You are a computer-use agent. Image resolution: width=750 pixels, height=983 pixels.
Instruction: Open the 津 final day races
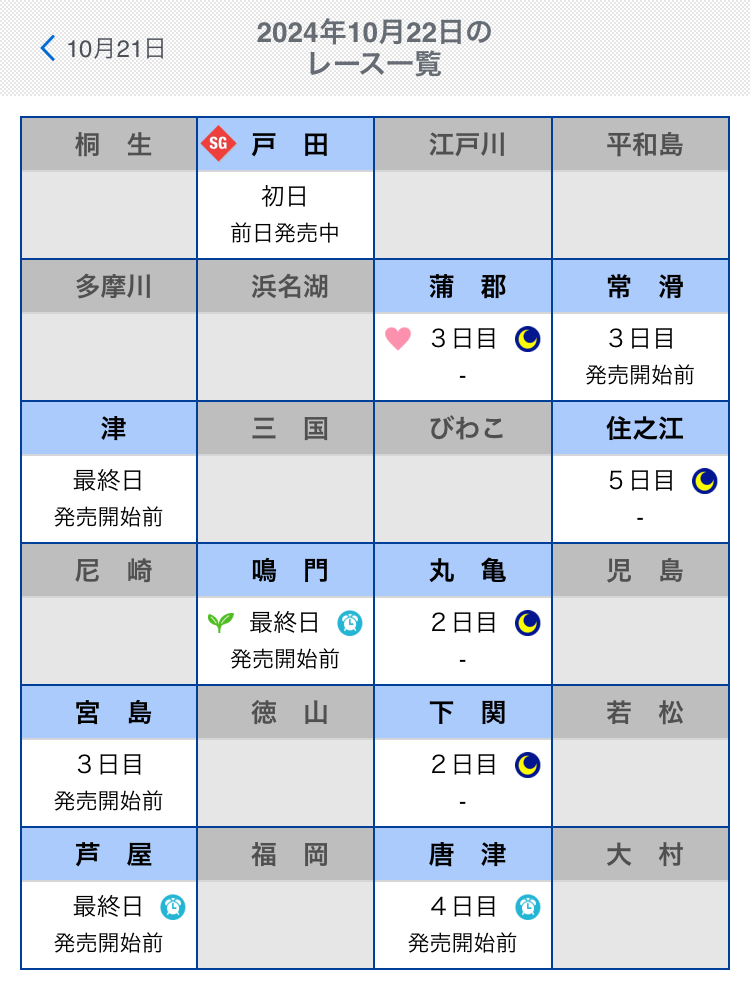(109, 472)
